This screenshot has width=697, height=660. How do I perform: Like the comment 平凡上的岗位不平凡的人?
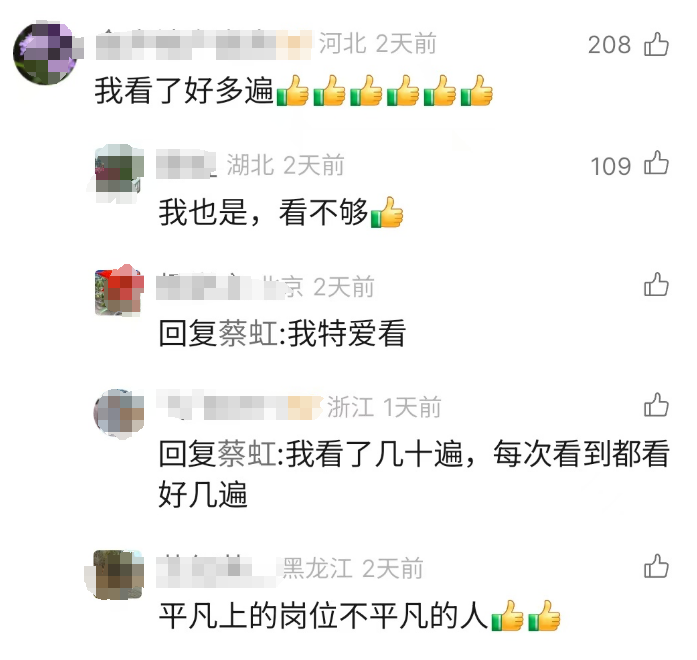[x=656, y=567]
